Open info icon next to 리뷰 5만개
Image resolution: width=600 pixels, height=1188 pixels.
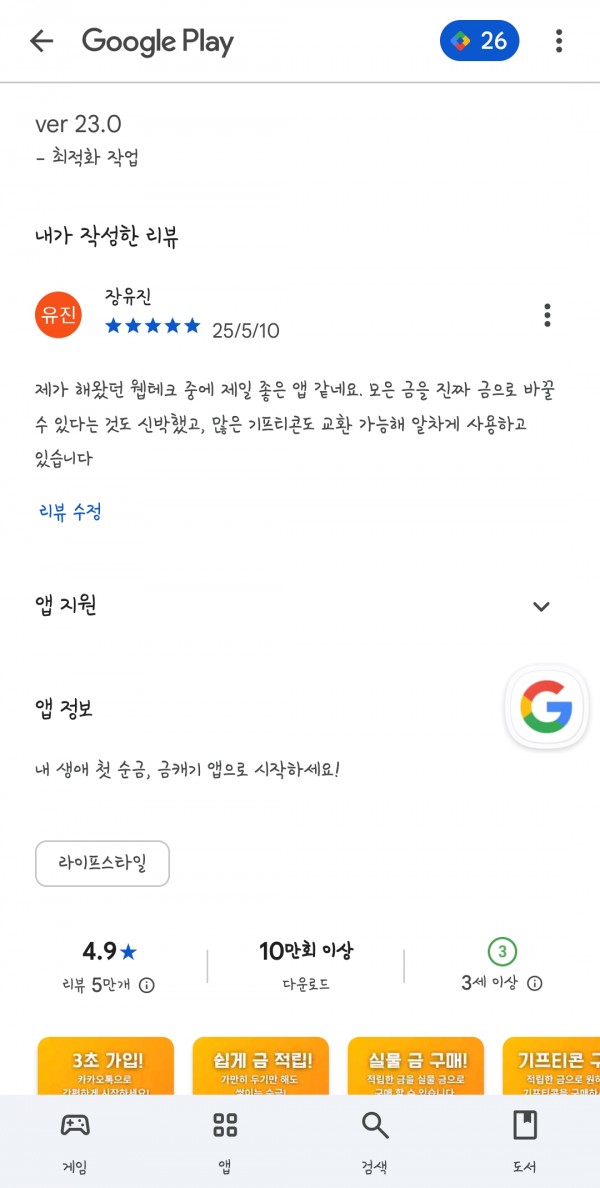tap(147, 985)
